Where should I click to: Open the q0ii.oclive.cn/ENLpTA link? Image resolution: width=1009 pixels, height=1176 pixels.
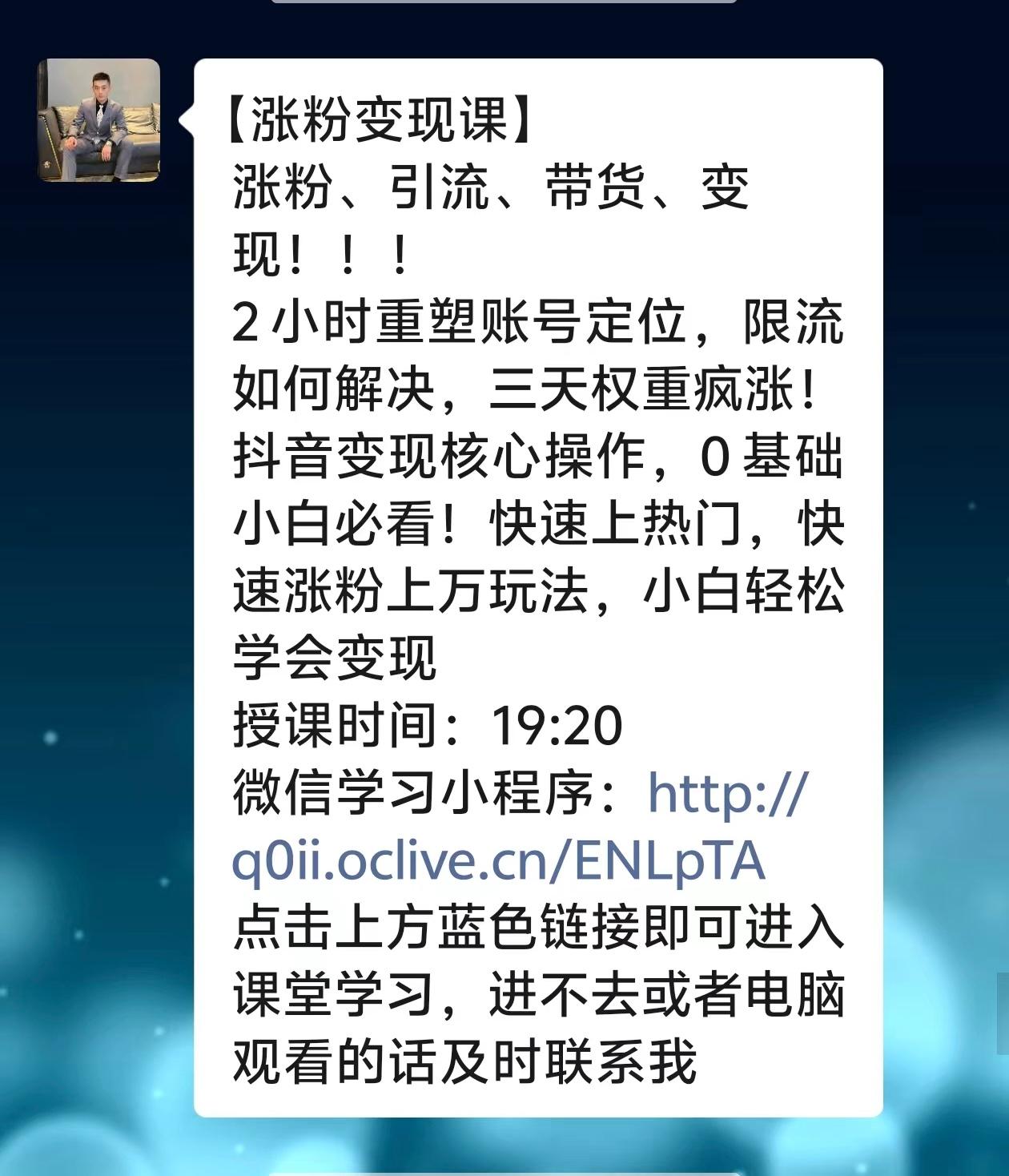pos(498,861)
